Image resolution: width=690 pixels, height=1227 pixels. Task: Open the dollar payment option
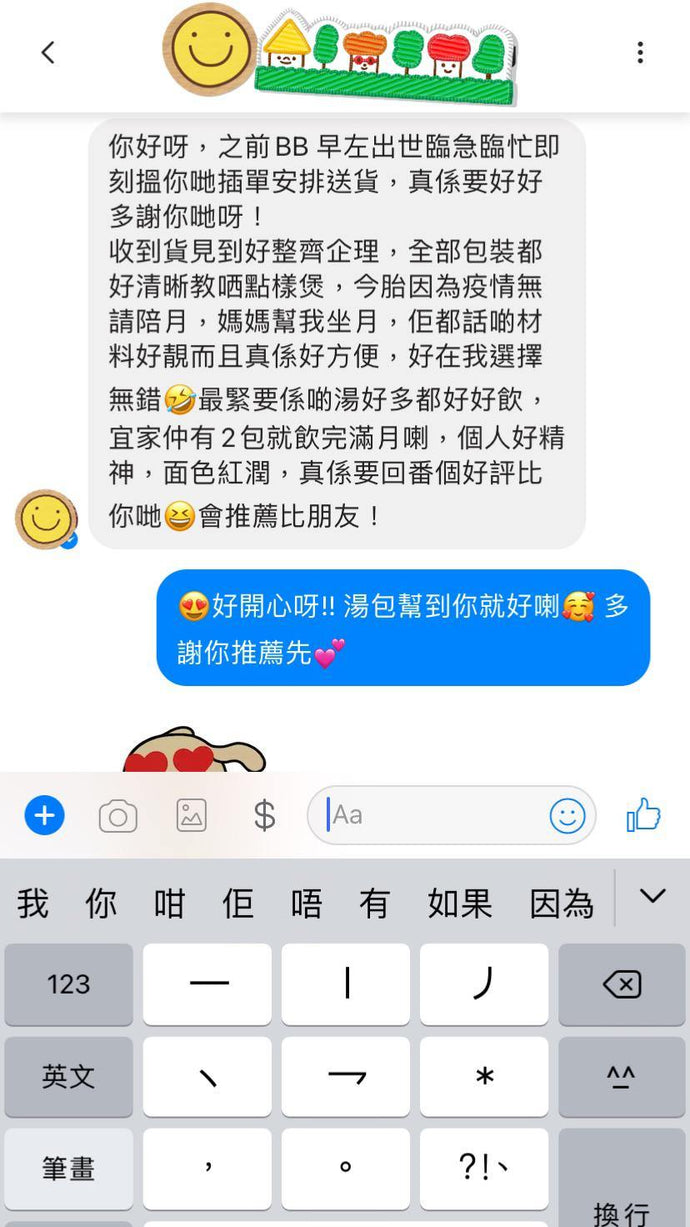pos(264,816)
